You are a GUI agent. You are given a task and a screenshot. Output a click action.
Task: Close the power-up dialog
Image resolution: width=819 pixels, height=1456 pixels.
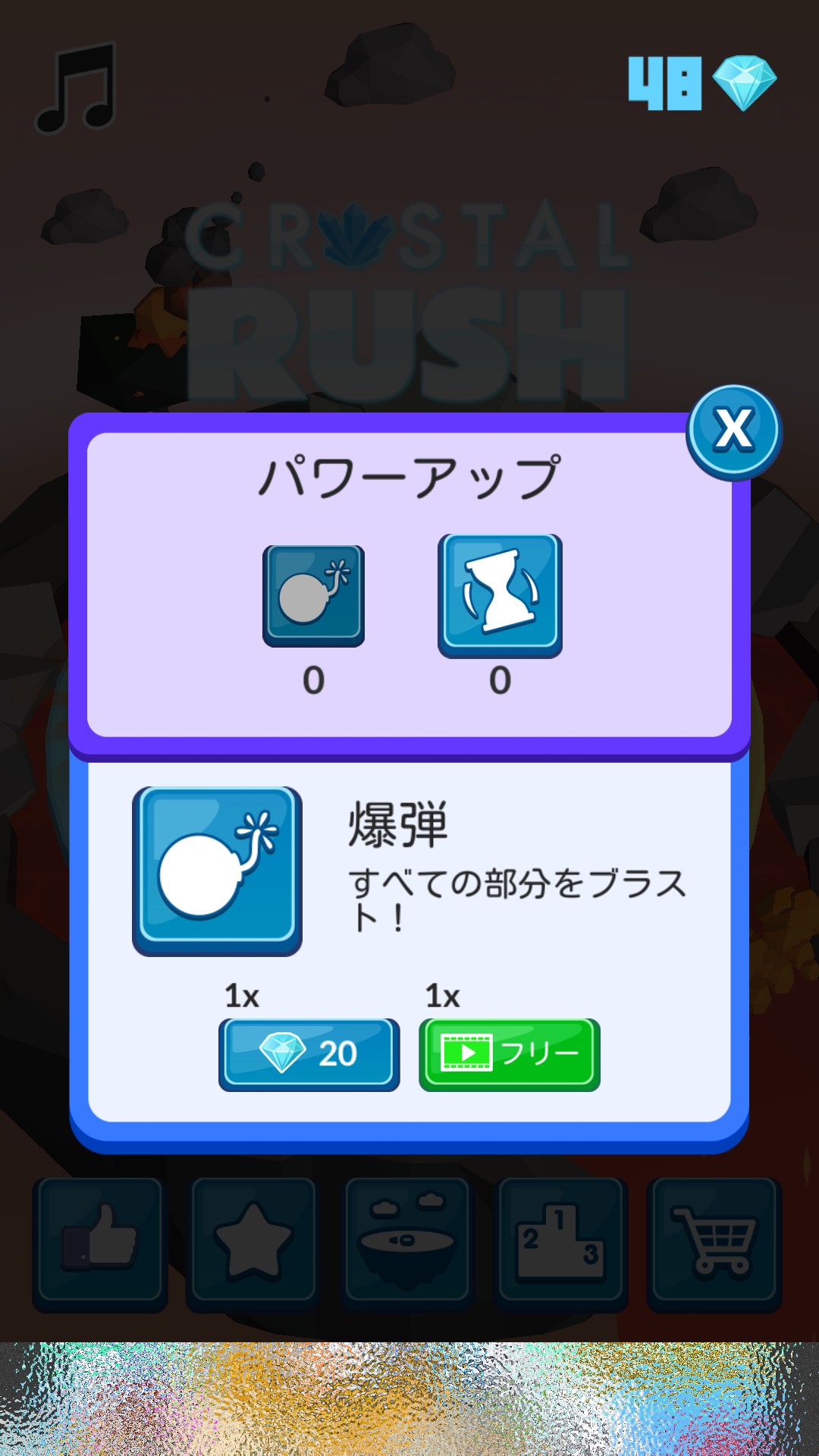click(733, 432)
